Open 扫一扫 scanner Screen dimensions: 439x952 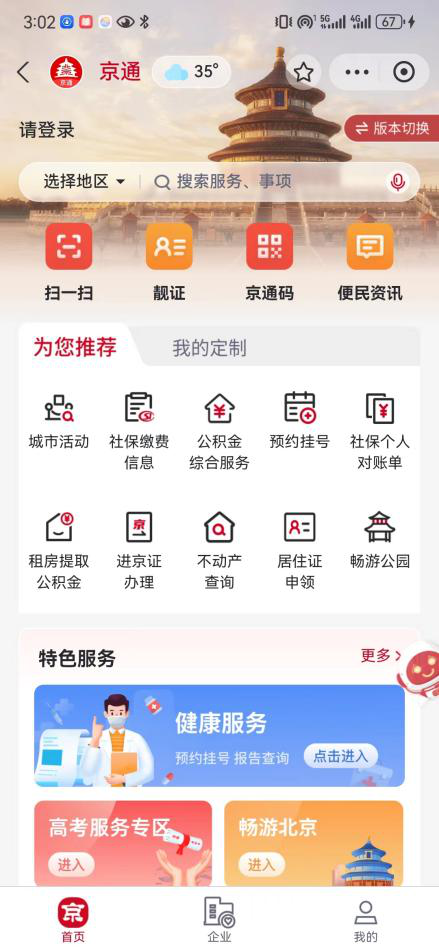tap(69, 262)
